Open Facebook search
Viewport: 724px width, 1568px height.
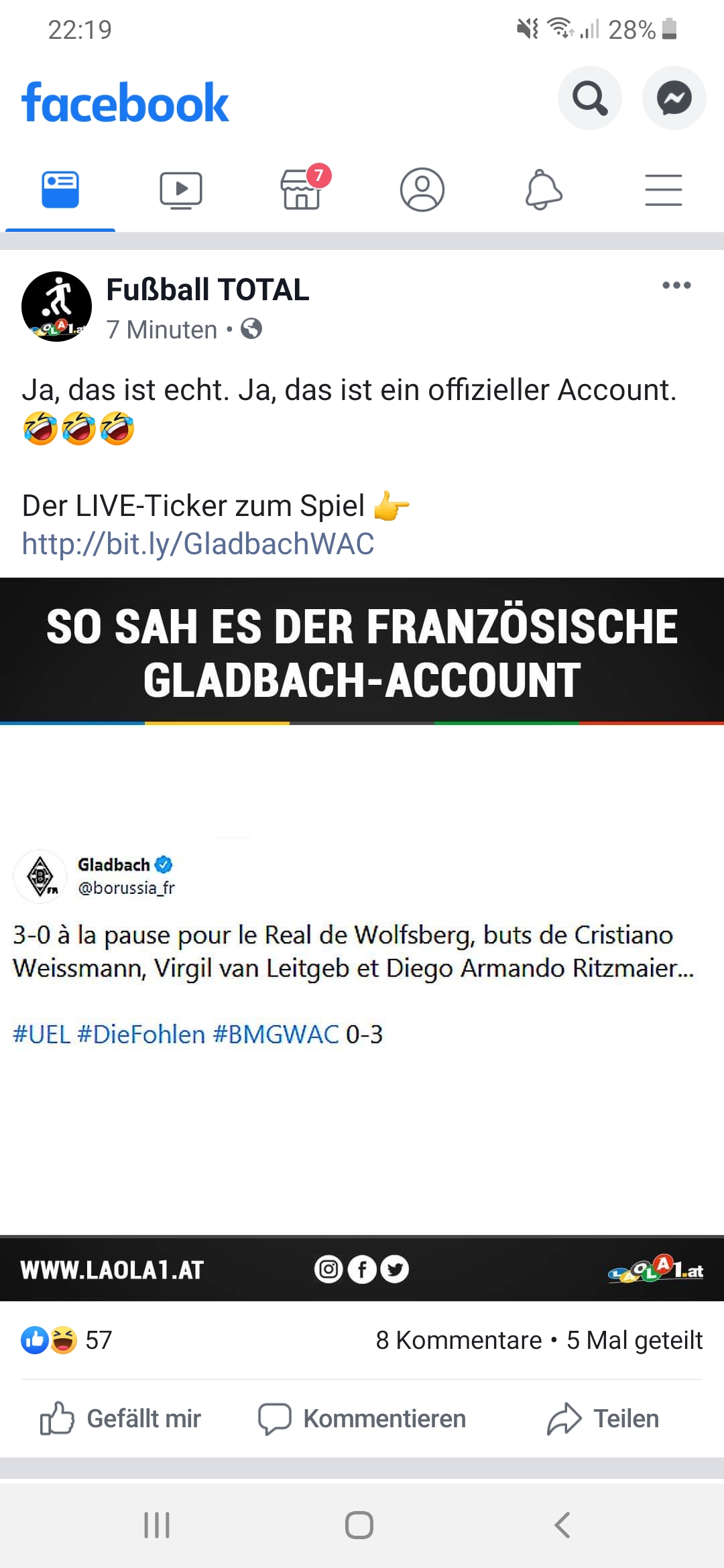(590, 98)
